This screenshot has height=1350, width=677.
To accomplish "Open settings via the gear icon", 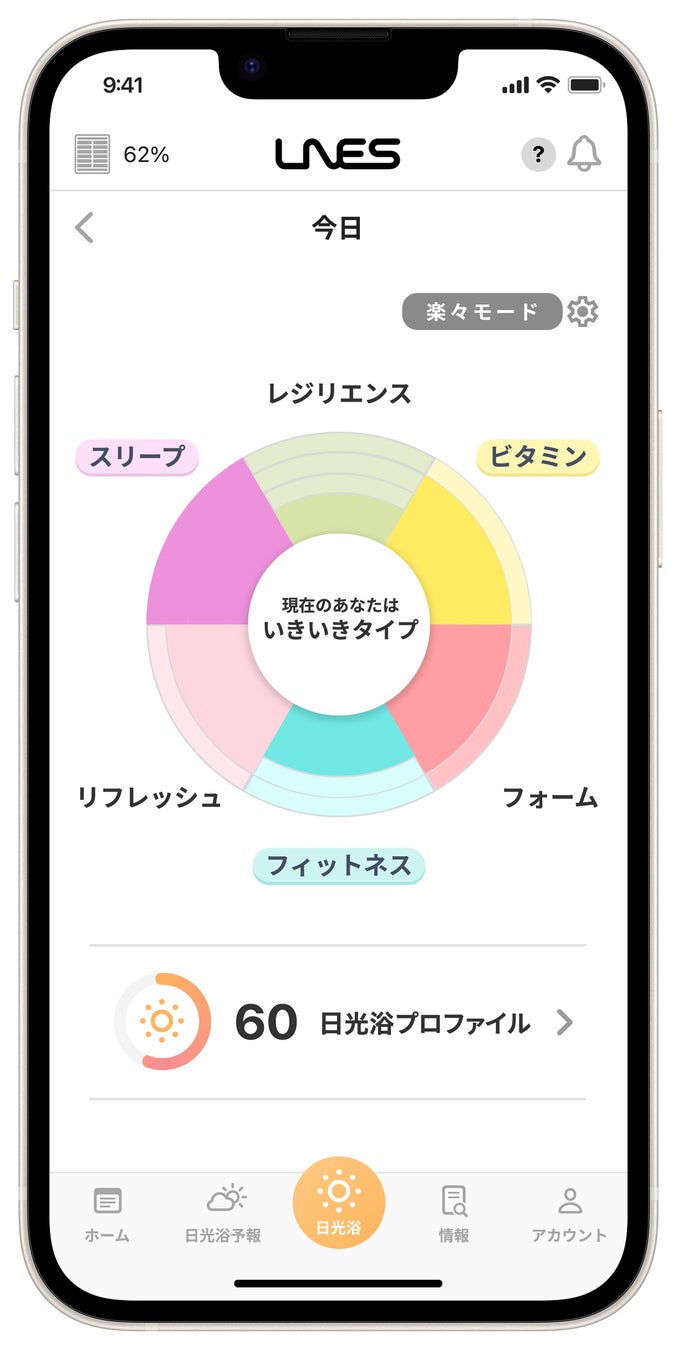I will point(582,312).
